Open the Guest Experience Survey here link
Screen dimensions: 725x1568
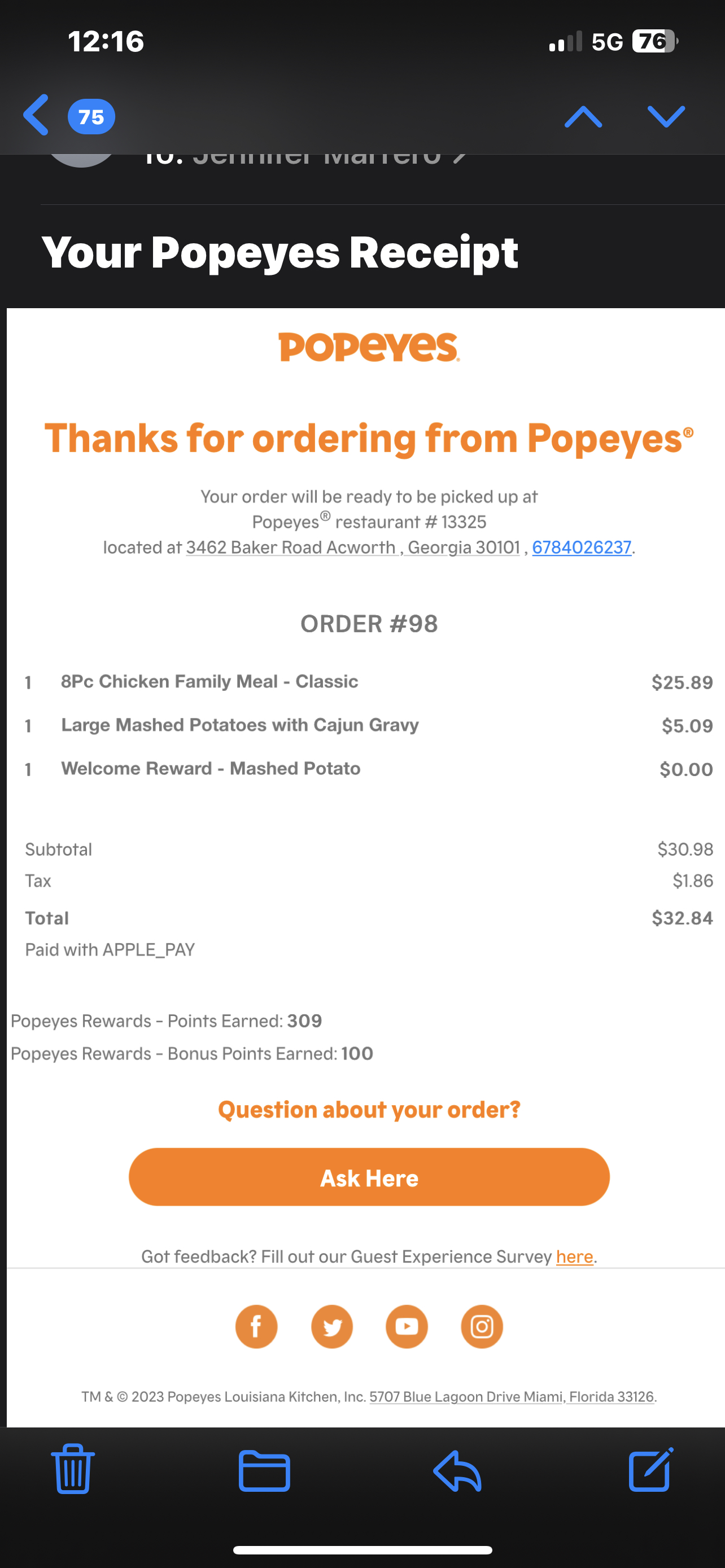pos(574,1256)
